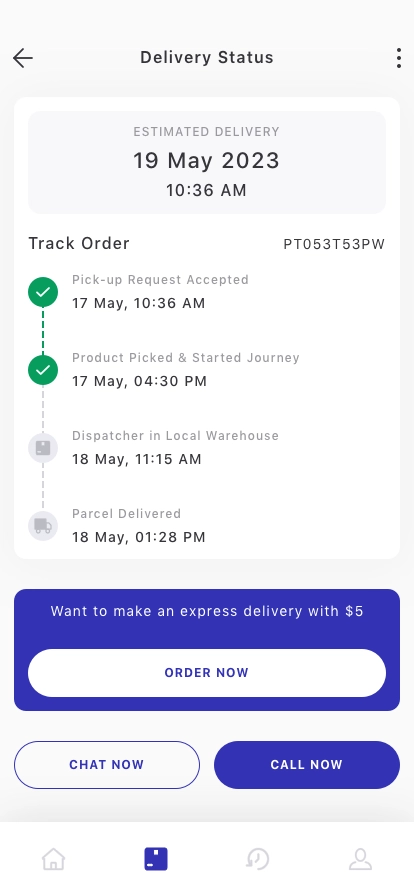Tap the Order Now button
The width and height of the screenshot is (414, 896).
[207, 673]
